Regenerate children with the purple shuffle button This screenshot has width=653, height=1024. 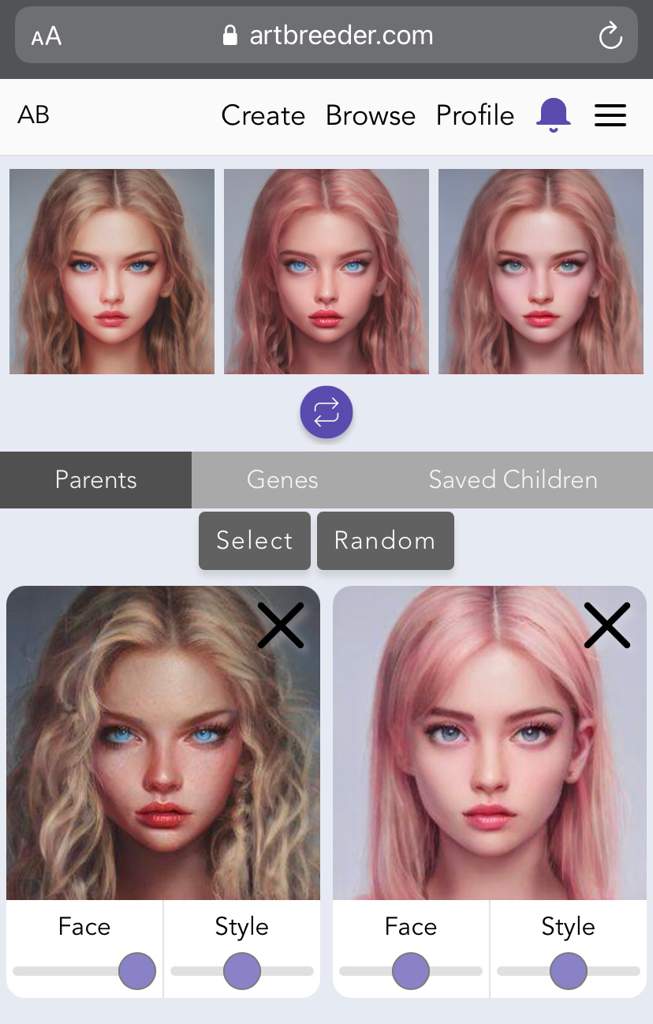click(x=326, y=412)
